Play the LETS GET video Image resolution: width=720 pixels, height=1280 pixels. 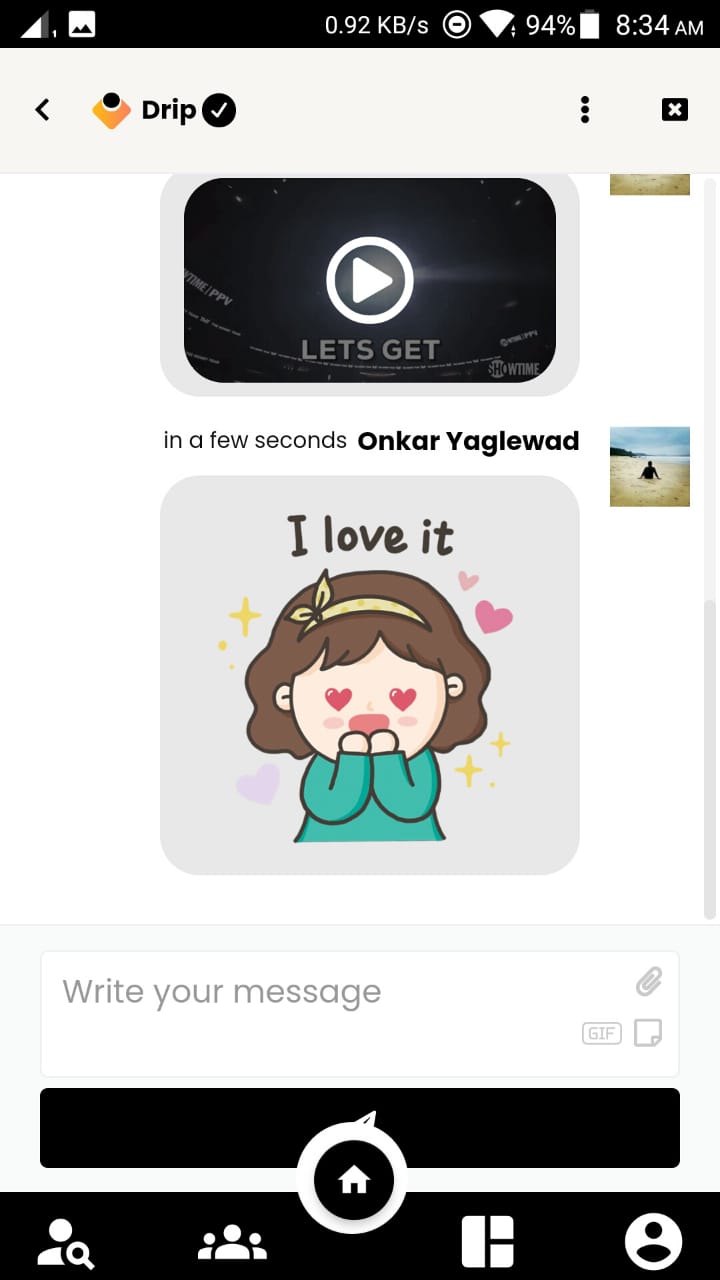tap(369, 280)
